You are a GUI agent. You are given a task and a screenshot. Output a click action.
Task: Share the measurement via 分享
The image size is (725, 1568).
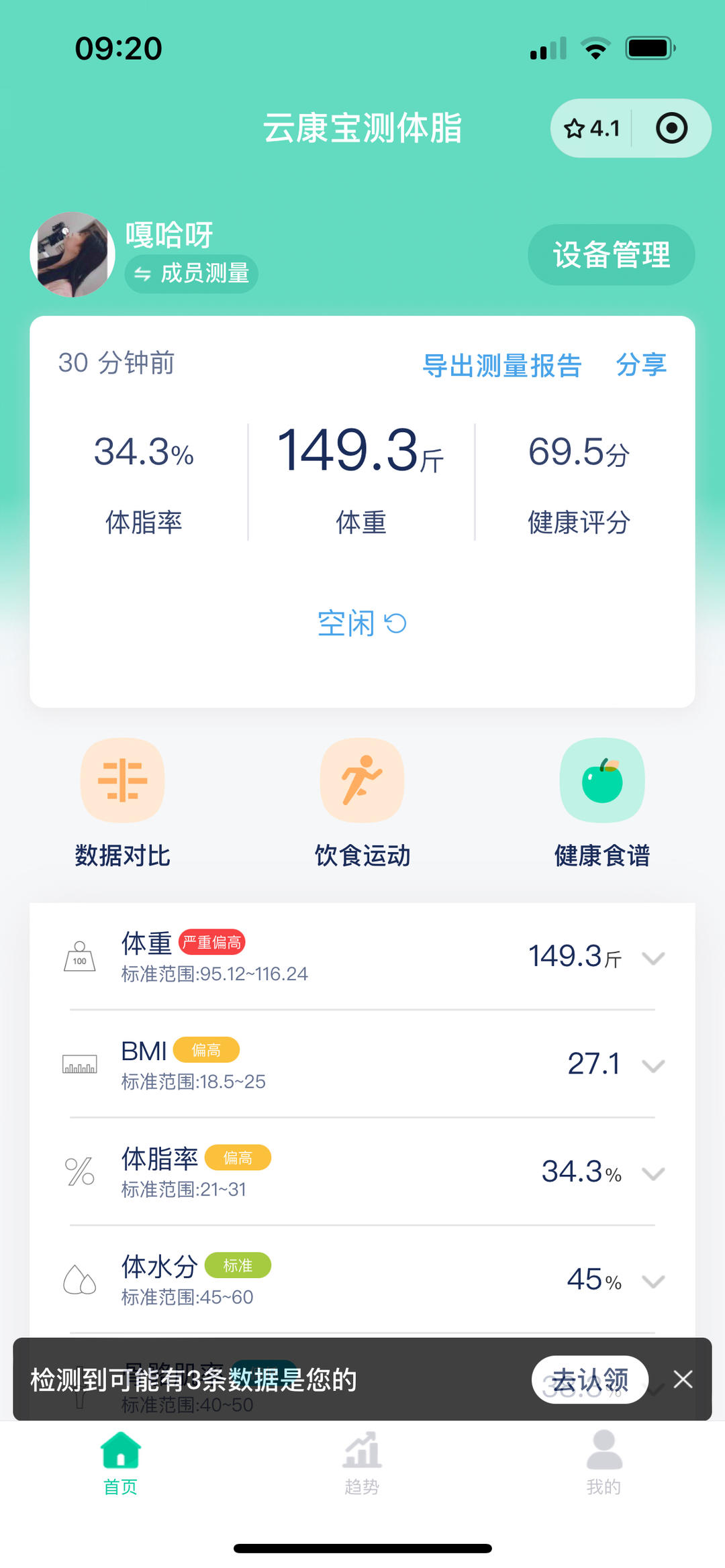pyautogui.click(x=641, y=366)
